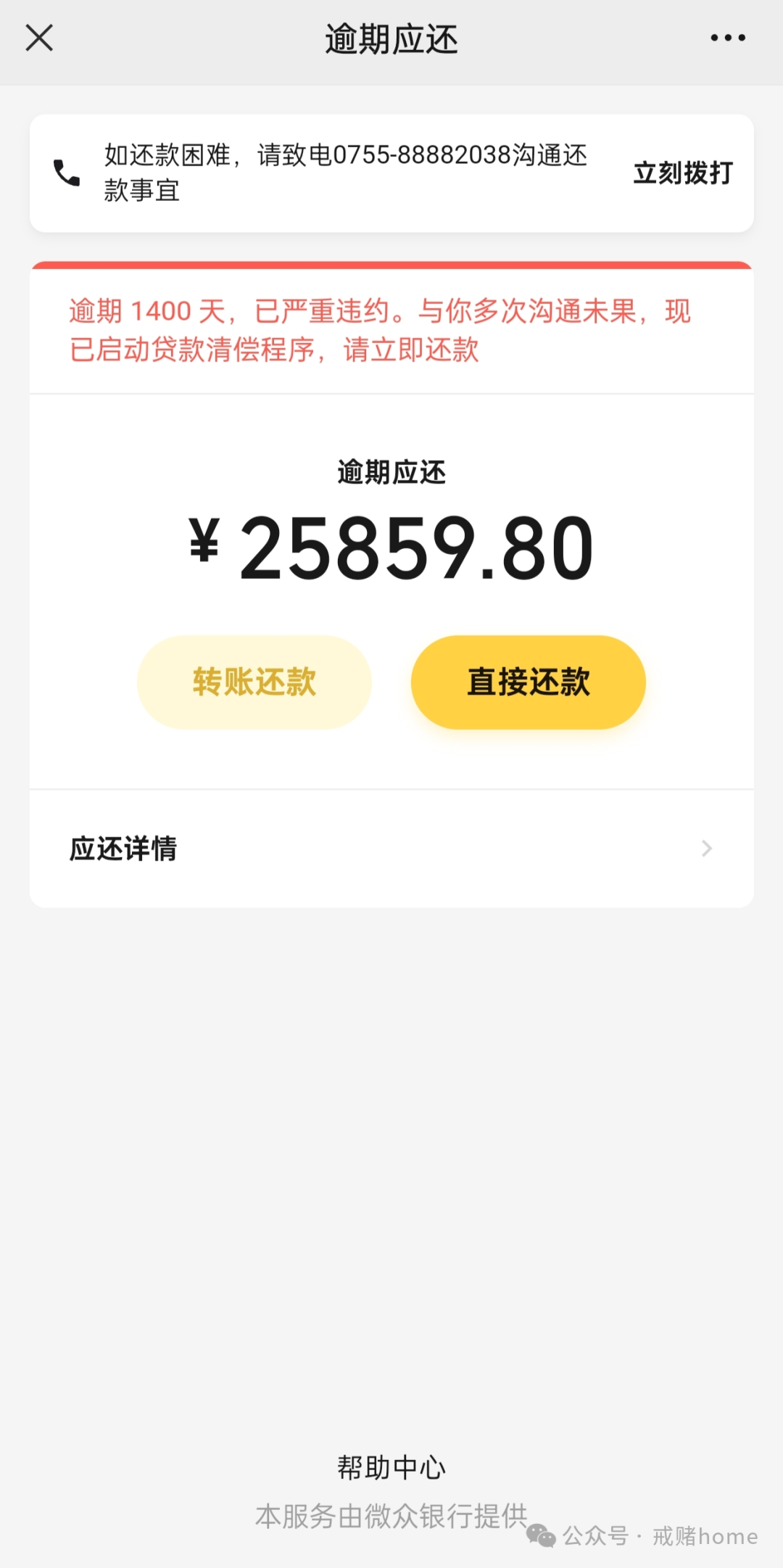
Task: Open the three-dot more options menu
Action: [x=727, y=38]
